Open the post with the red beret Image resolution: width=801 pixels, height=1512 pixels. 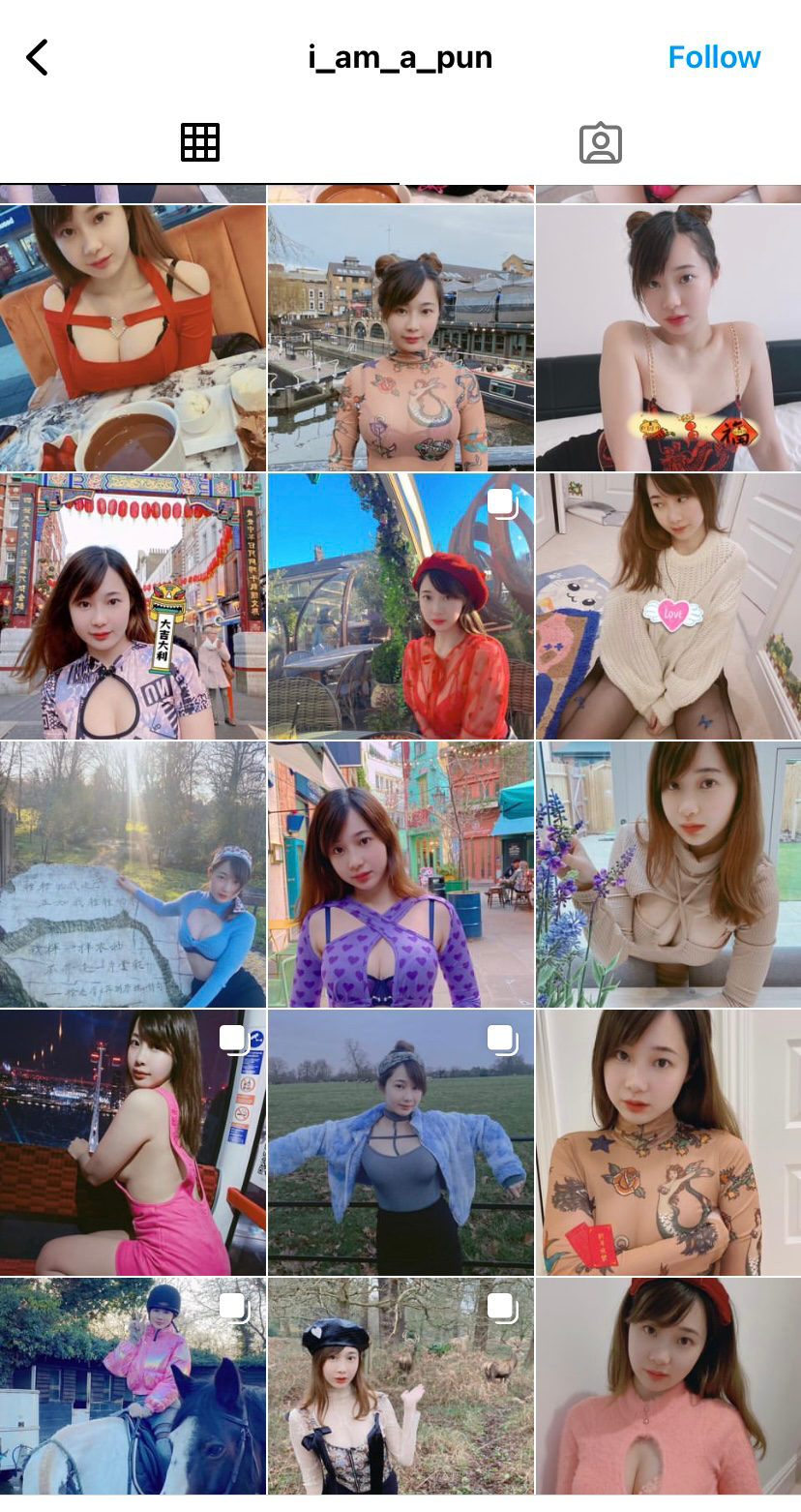point(400,606)
